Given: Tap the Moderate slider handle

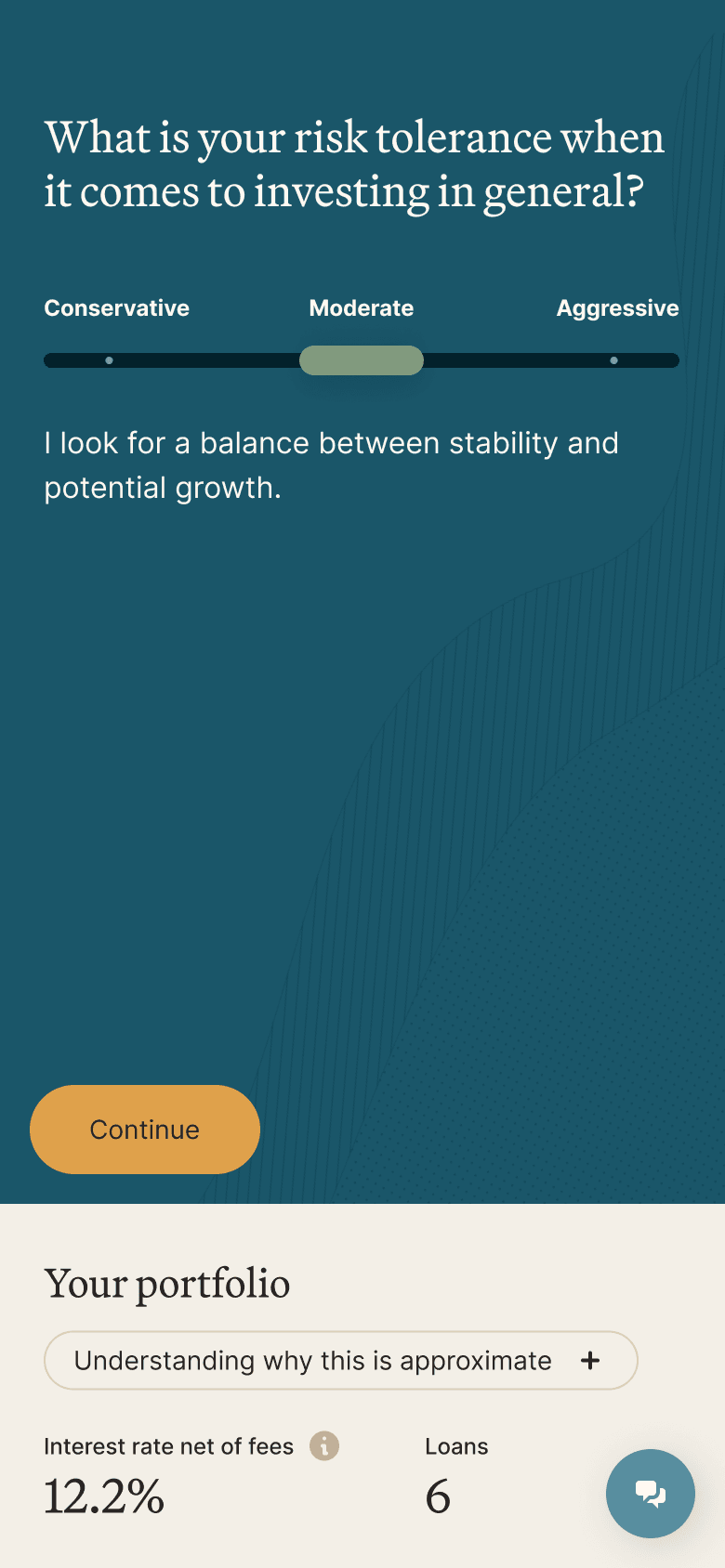Looking at the screenshot, I should 362,360.
